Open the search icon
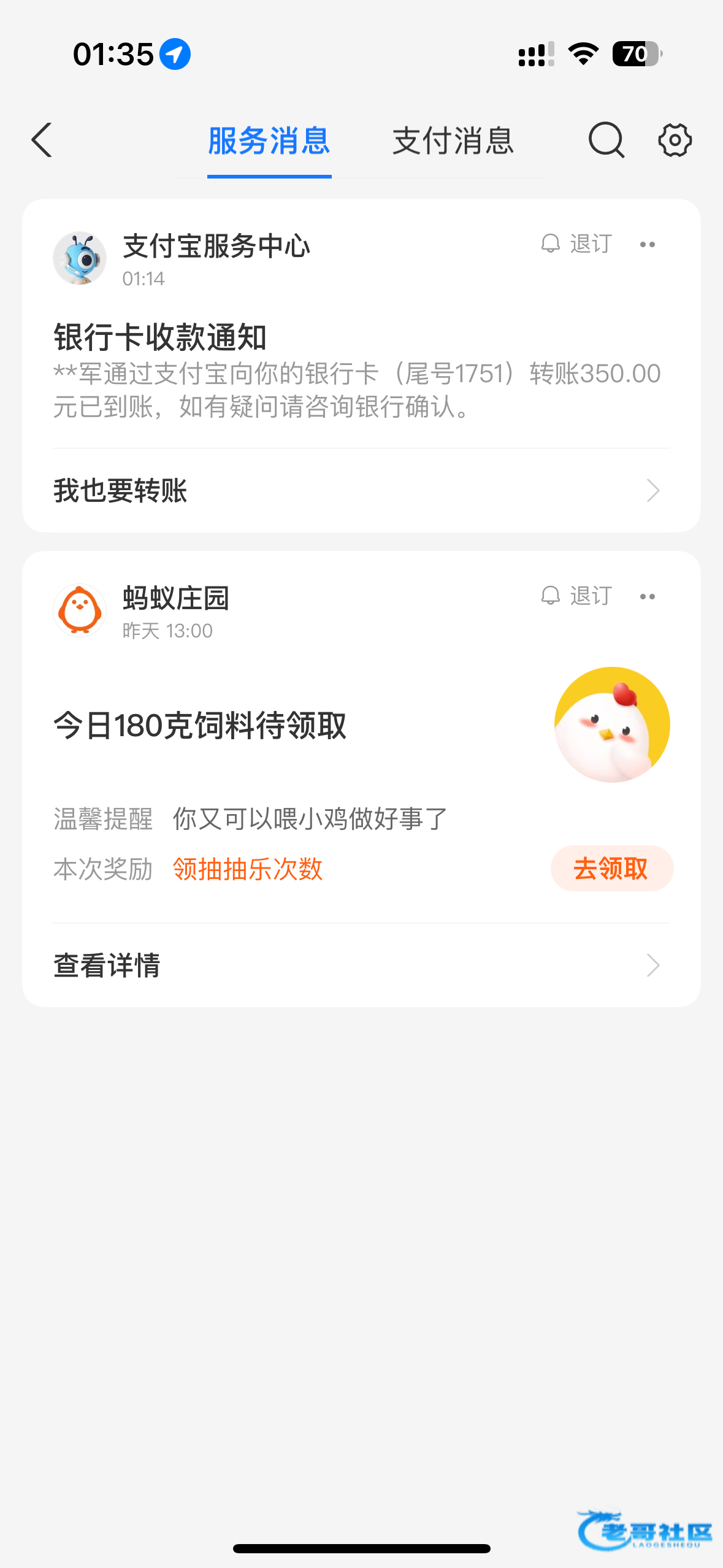The image size is (723, 1568). tap(606, 140)
